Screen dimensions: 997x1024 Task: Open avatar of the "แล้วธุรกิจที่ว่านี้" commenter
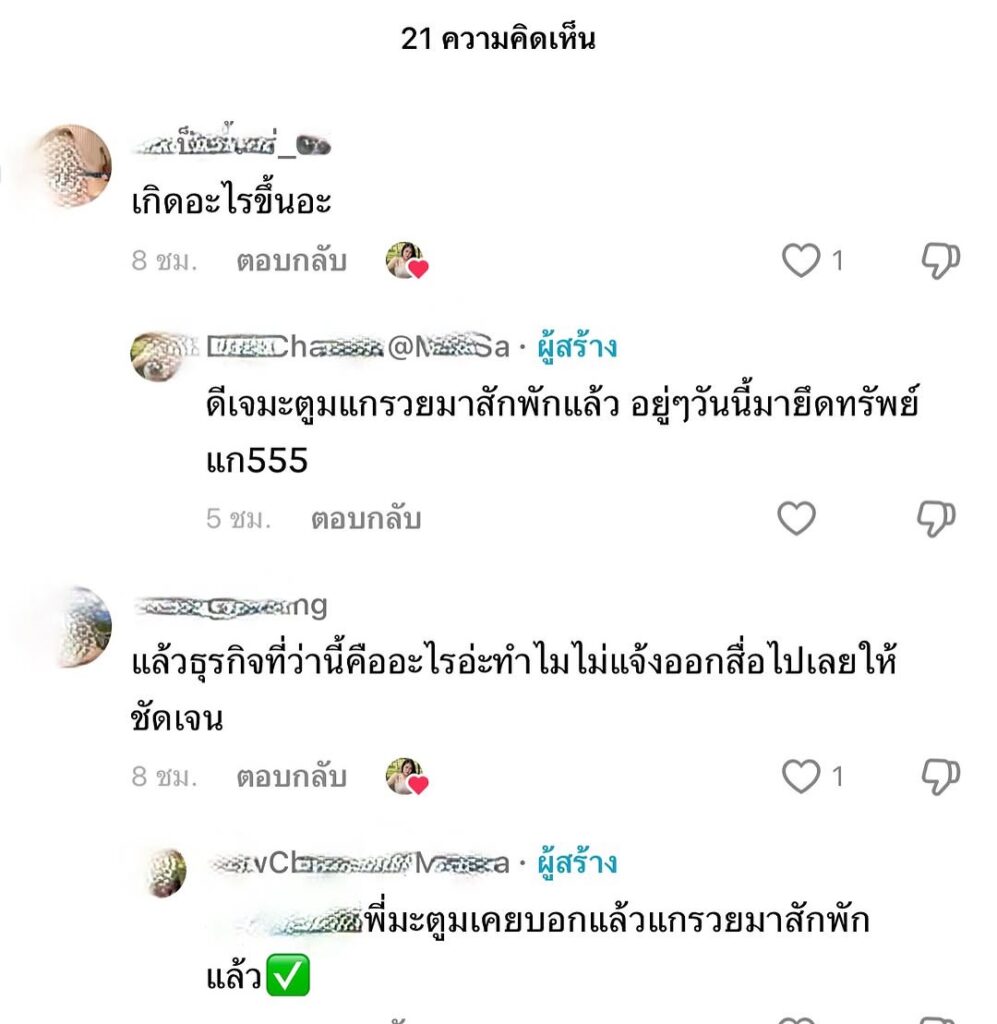72,627
